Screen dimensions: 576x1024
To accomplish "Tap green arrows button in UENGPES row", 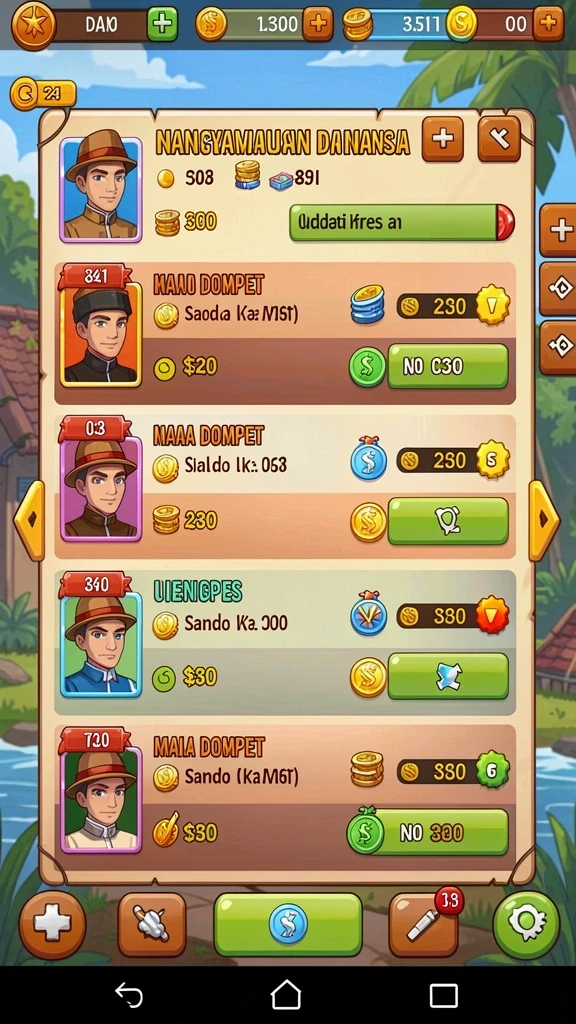I will 447,677.
